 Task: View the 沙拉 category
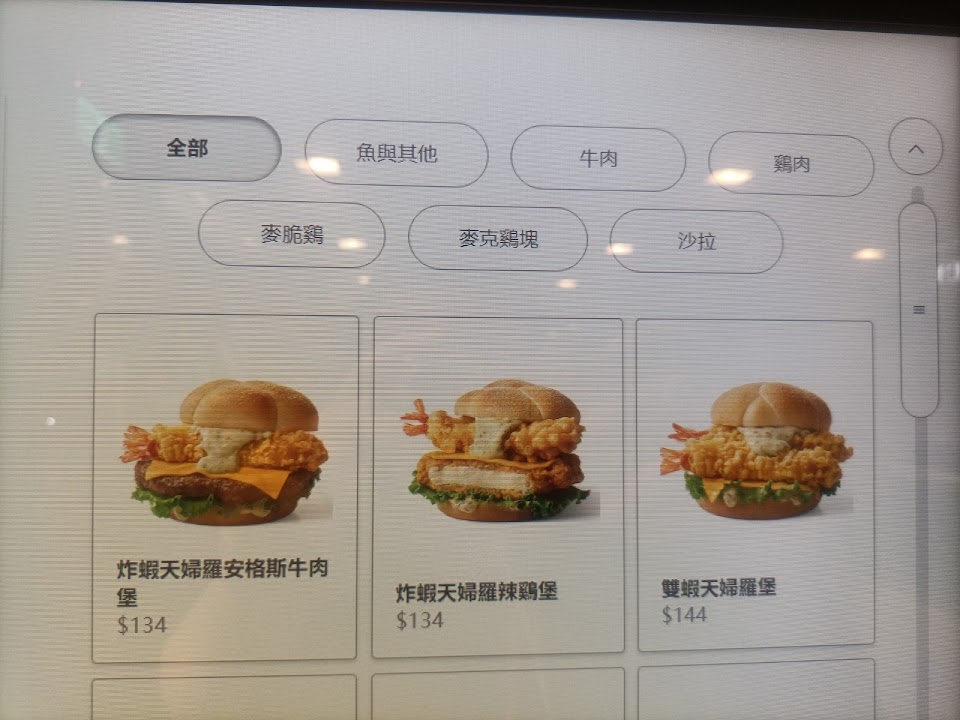[696, 241]
